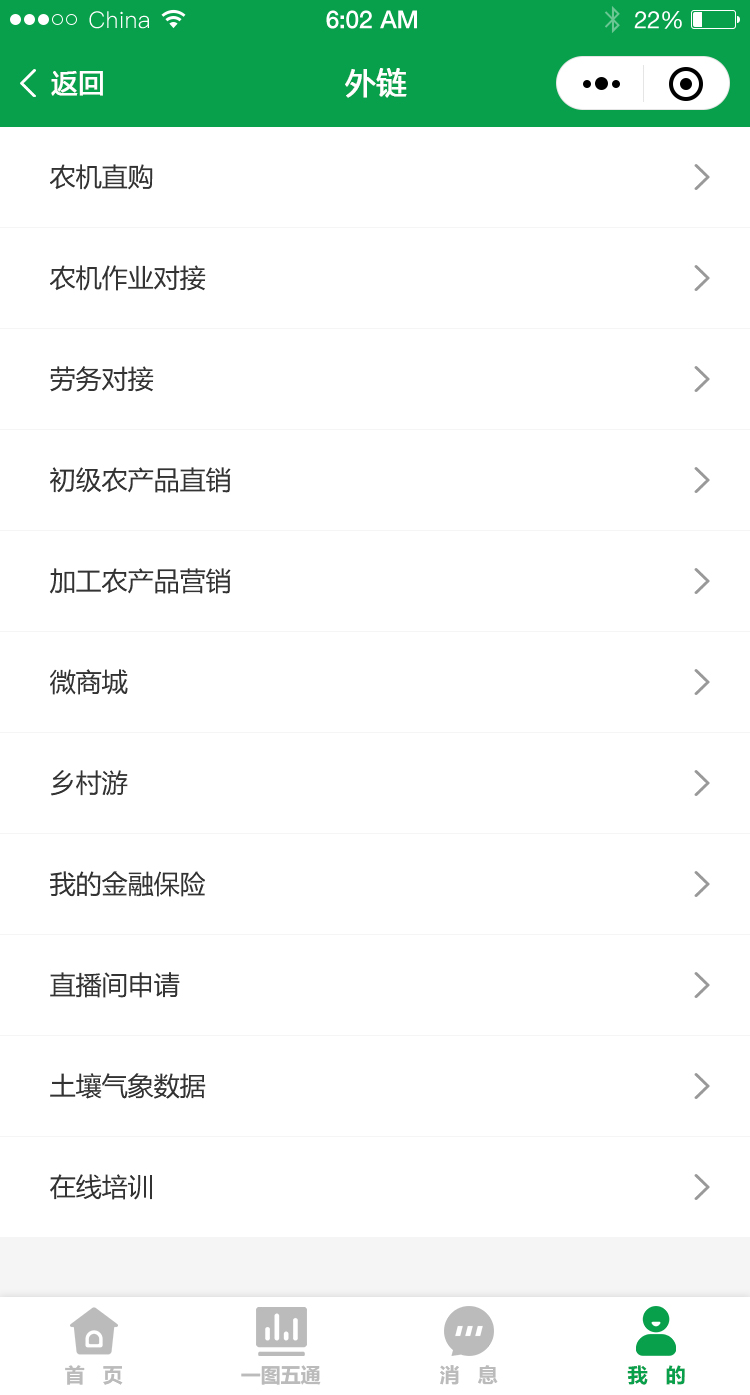View 土壤气象数据
This screenshot has width=750, height=1395.
375,1087
